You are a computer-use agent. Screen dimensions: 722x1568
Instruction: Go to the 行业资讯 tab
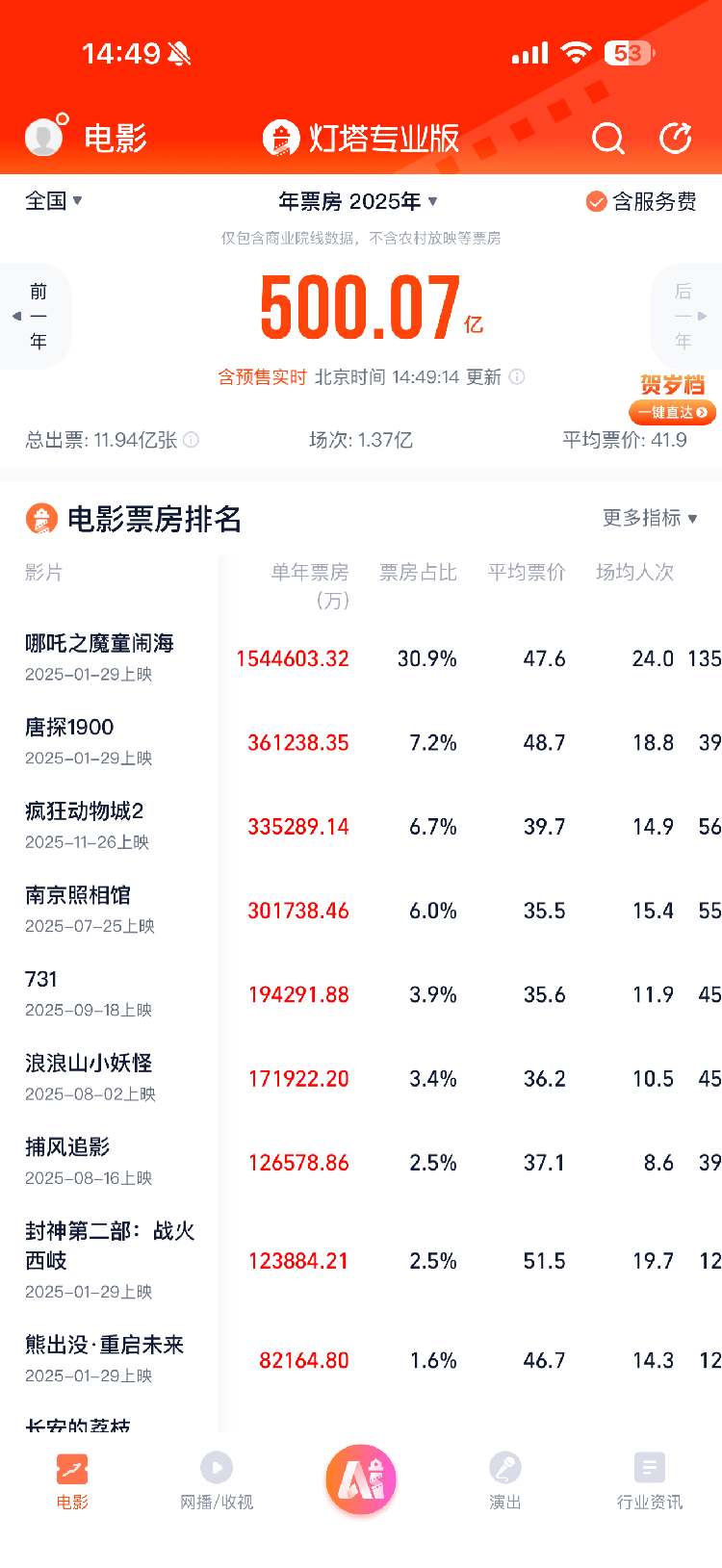pos(650,1481)
